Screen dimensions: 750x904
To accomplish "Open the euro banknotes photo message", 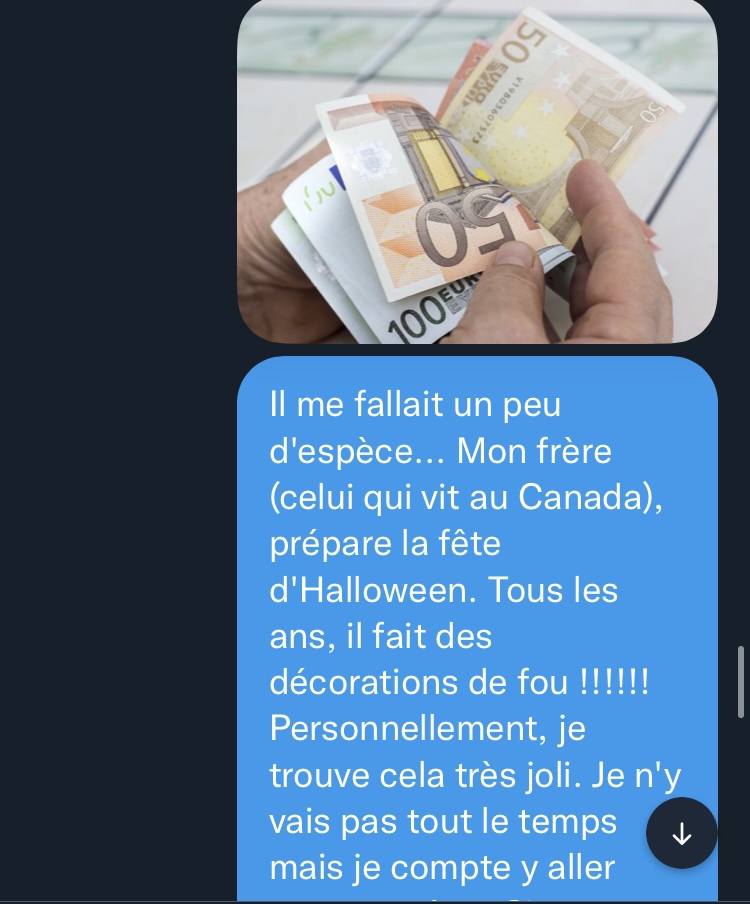I will [x=477, y=170].
